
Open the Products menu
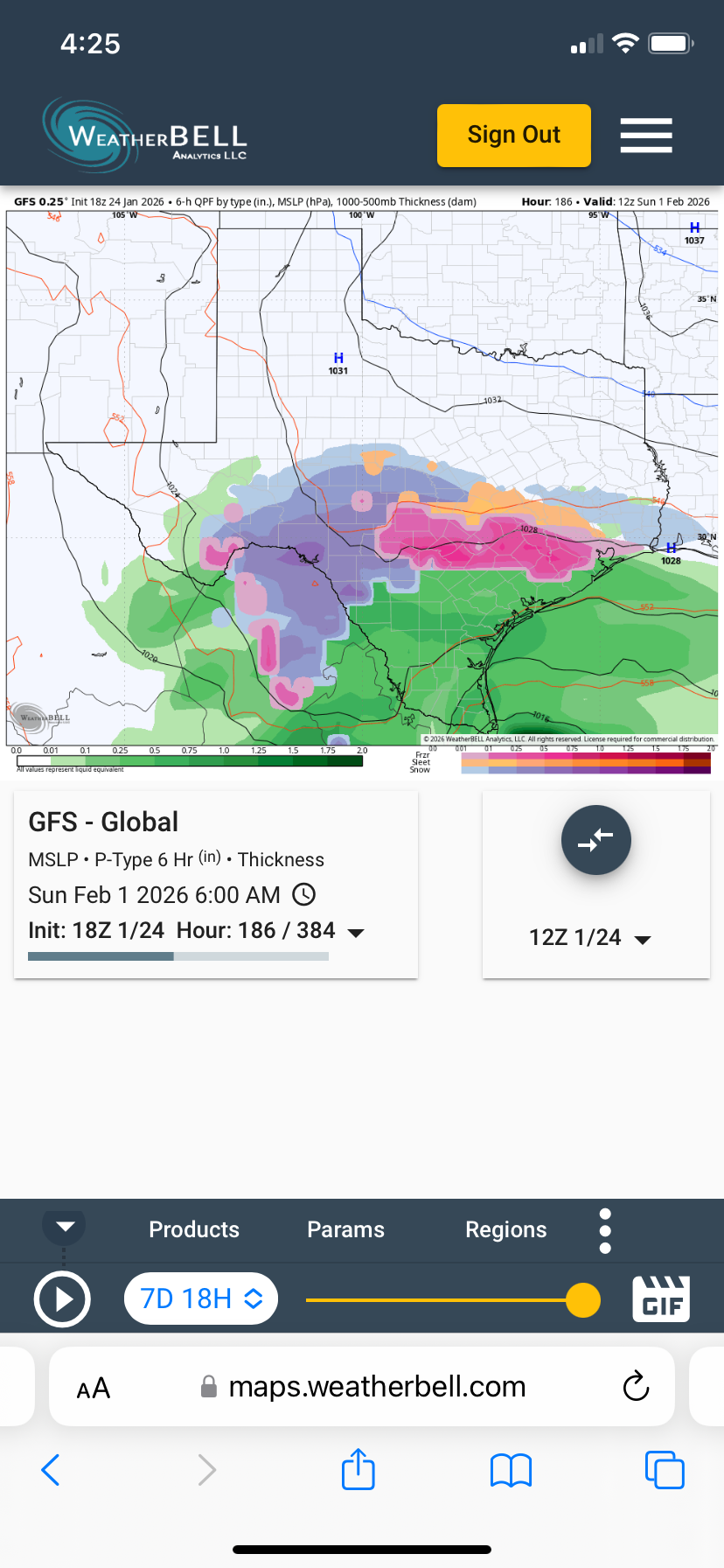point(194,1229)
